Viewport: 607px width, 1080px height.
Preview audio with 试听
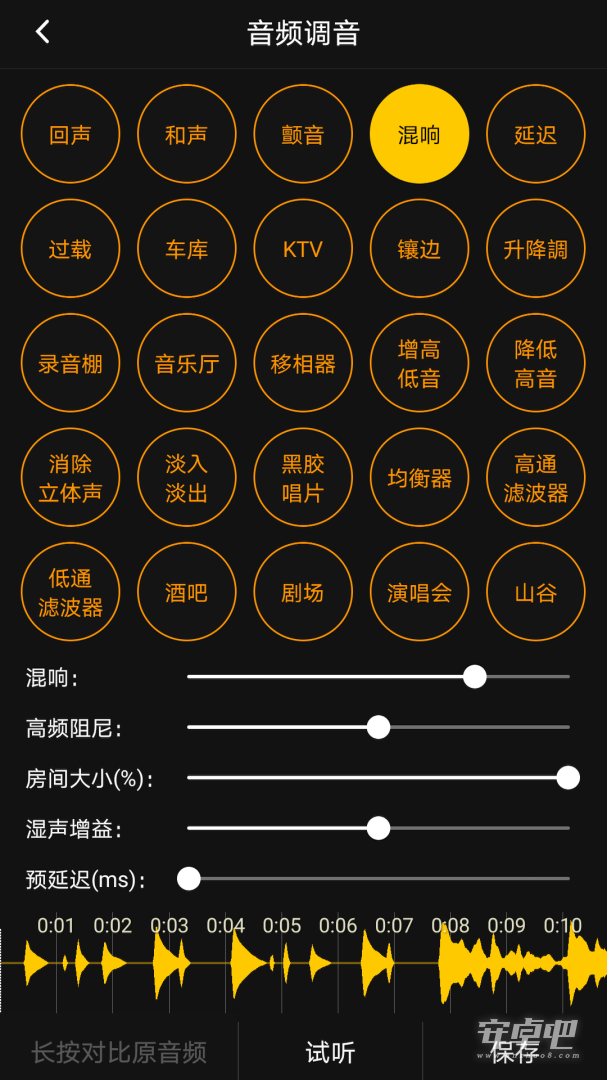click(x=330, y=1052)
